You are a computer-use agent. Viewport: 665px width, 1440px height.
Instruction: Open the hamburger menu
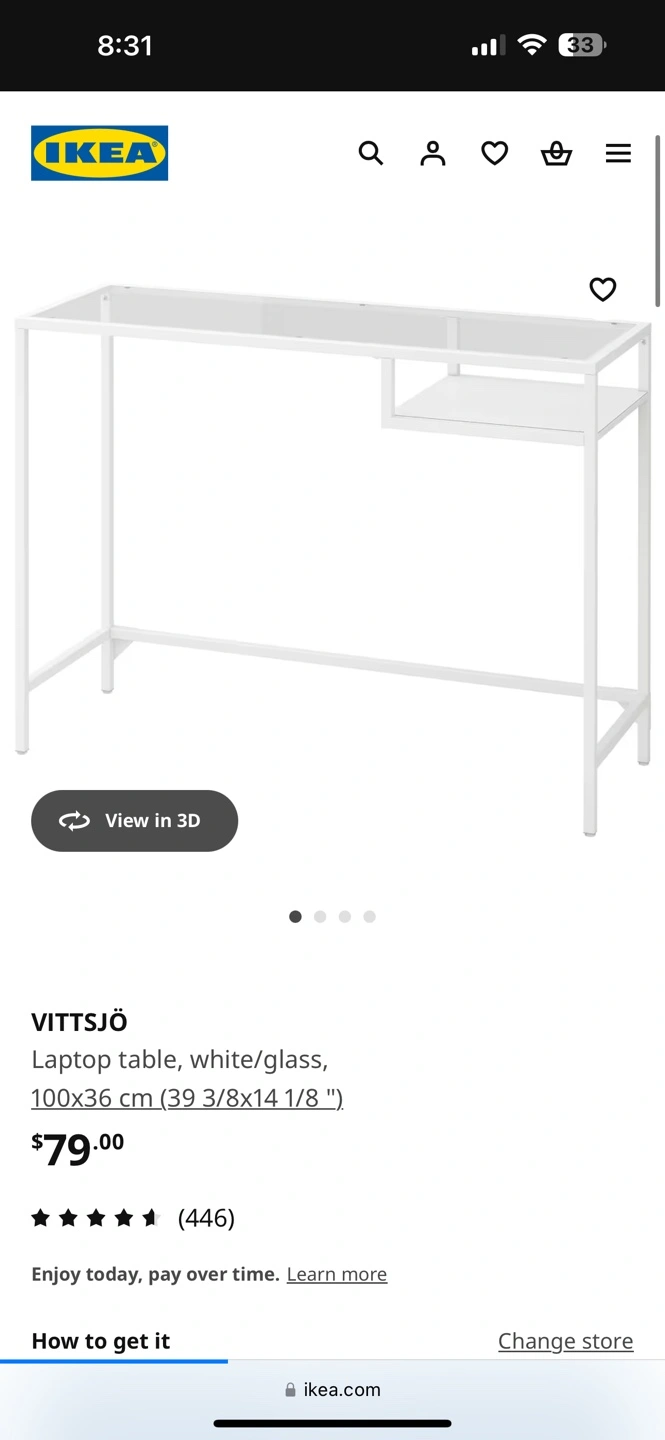click(x=618, y=153)
